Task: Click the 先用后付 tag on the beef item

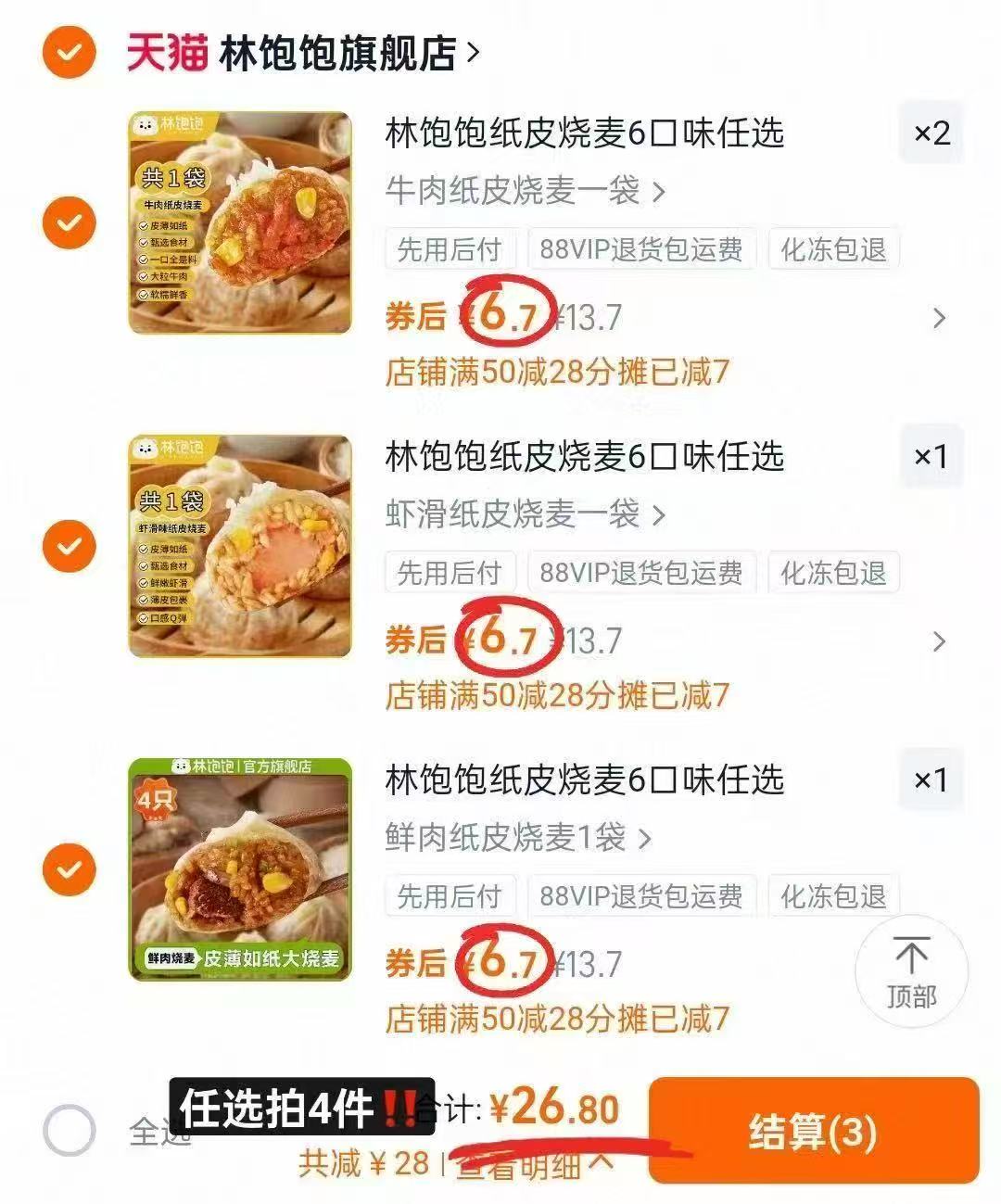Action: (450, 248)
